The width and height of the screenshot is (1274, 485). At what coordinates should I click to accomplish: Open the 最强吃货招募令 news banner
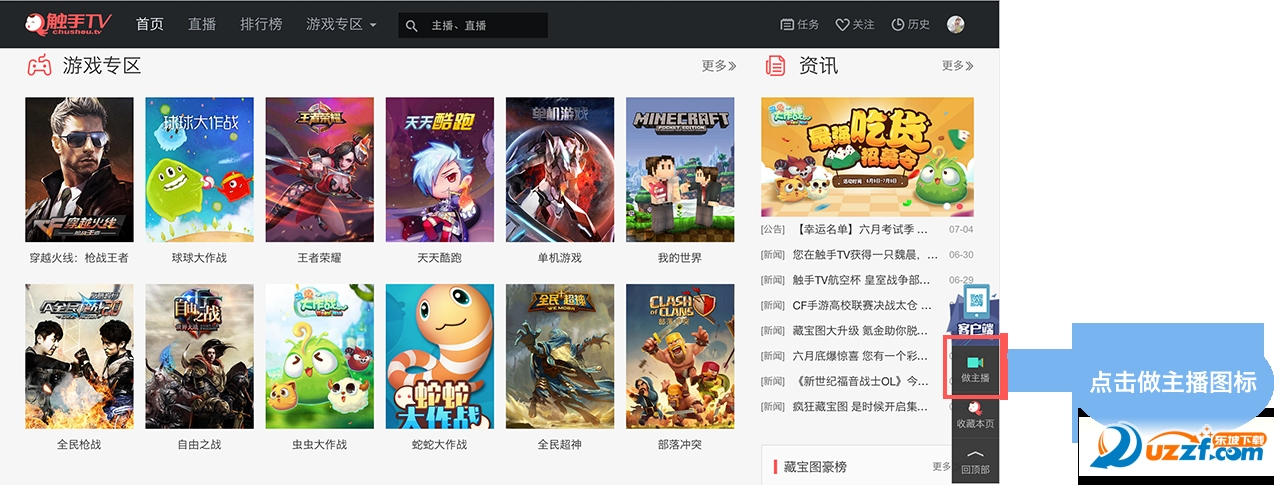pyautogui.click(x=867, y=156)
